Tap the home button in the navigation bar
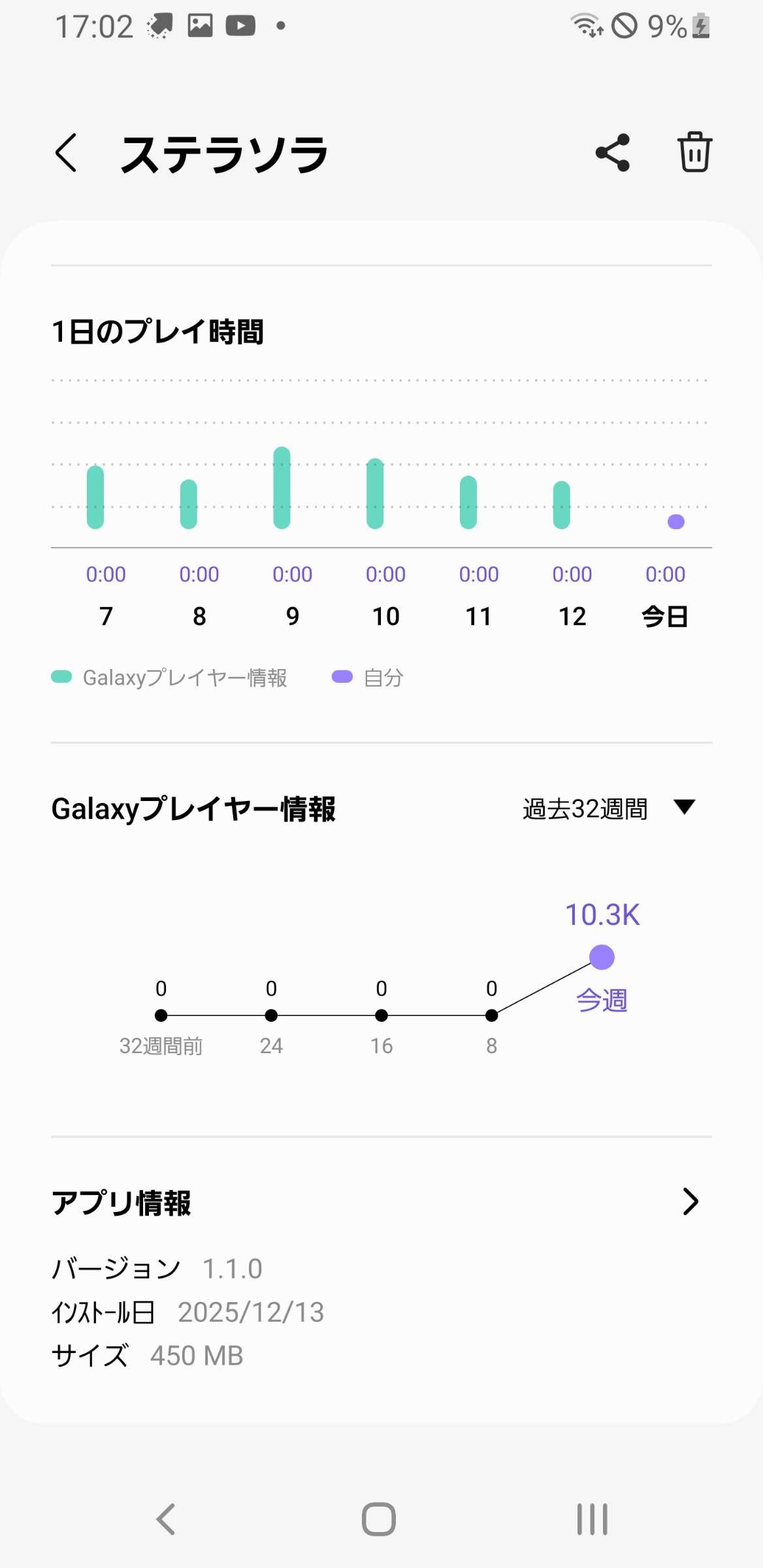The width and height of the screenshot is (763, 1568). pos(381,1519)
